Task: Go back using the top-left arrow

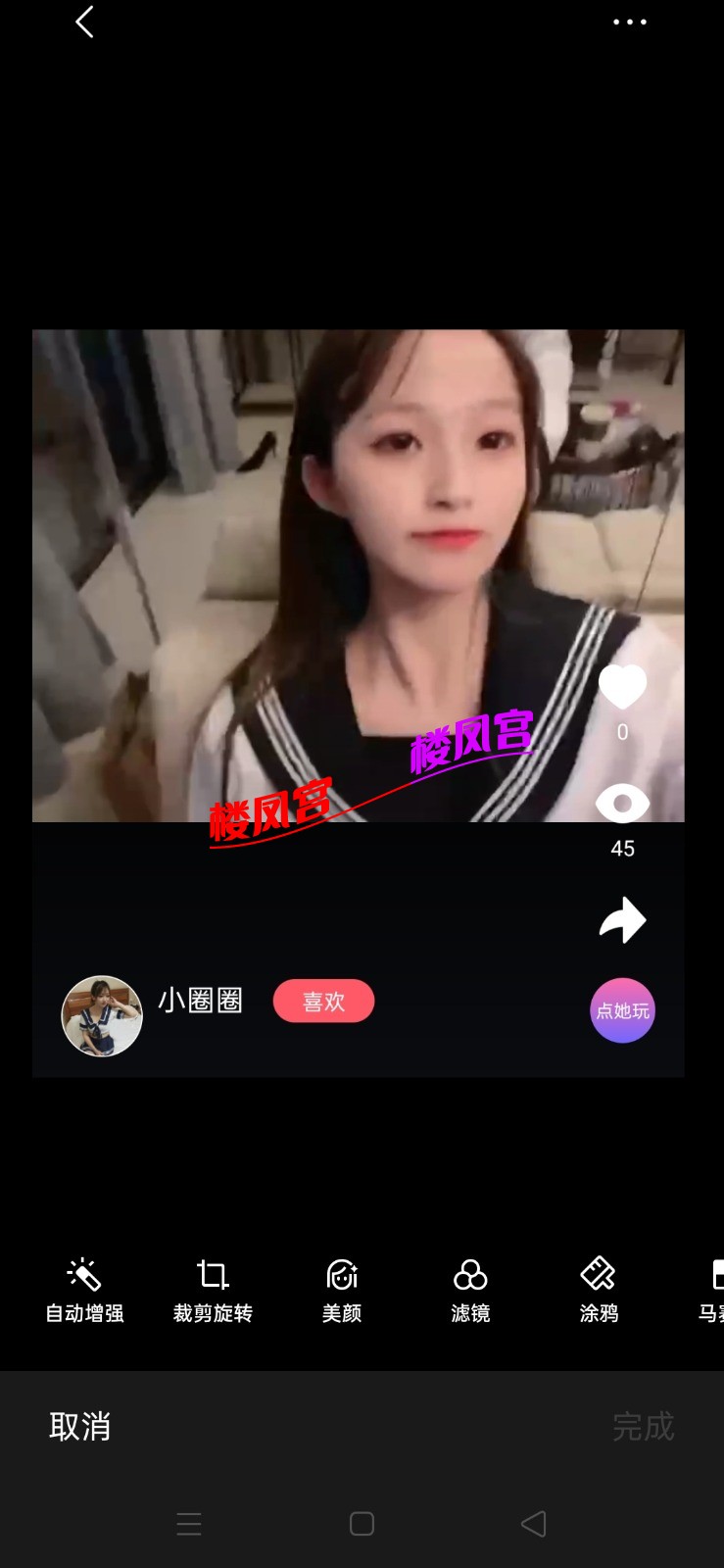Action: (x=84, y=22)
